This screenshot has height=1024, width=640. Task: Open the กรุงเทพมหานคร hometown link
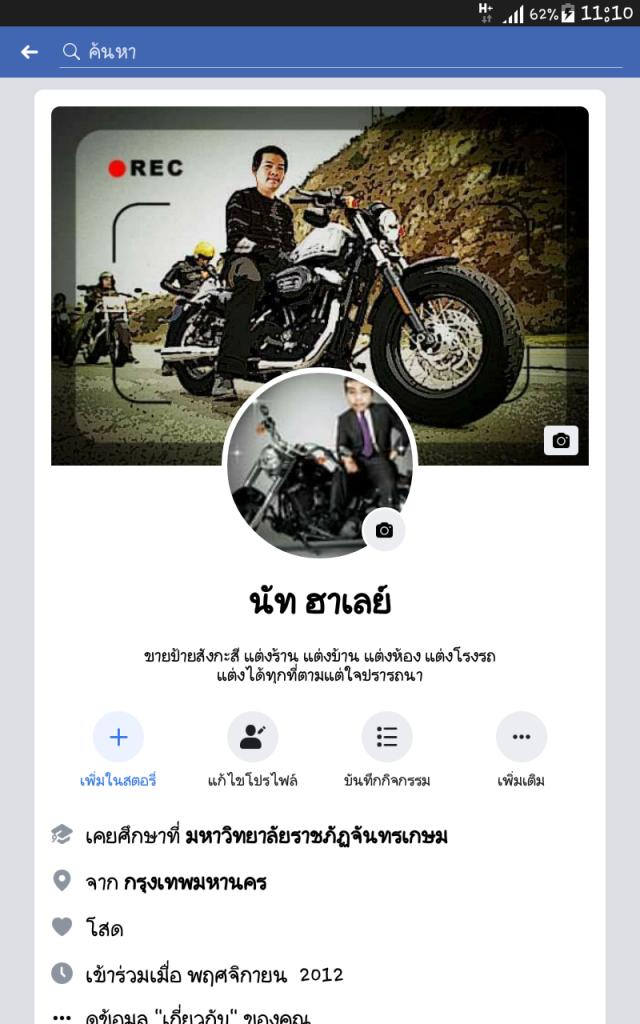tap(195, 882)
